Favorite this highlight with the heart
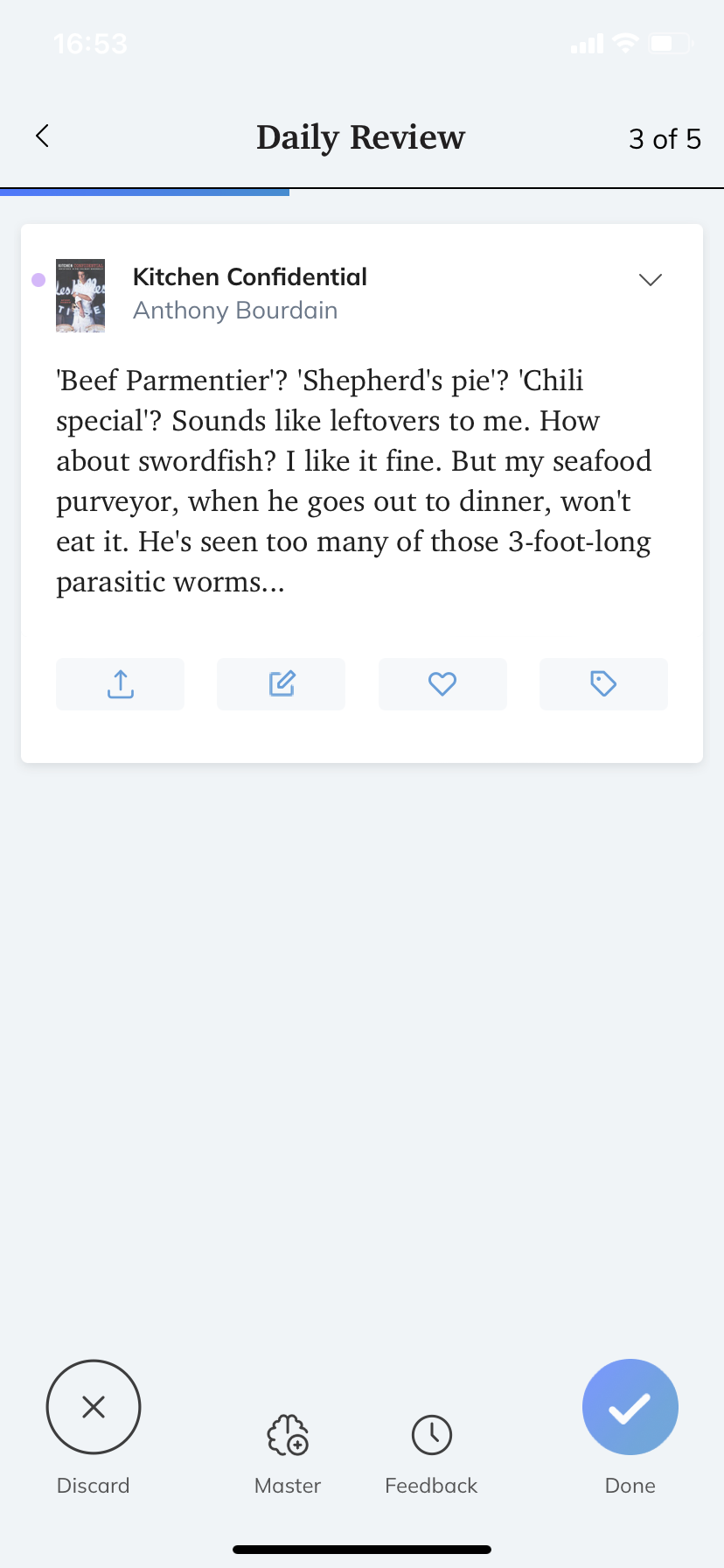 click(x=442, y=684)
